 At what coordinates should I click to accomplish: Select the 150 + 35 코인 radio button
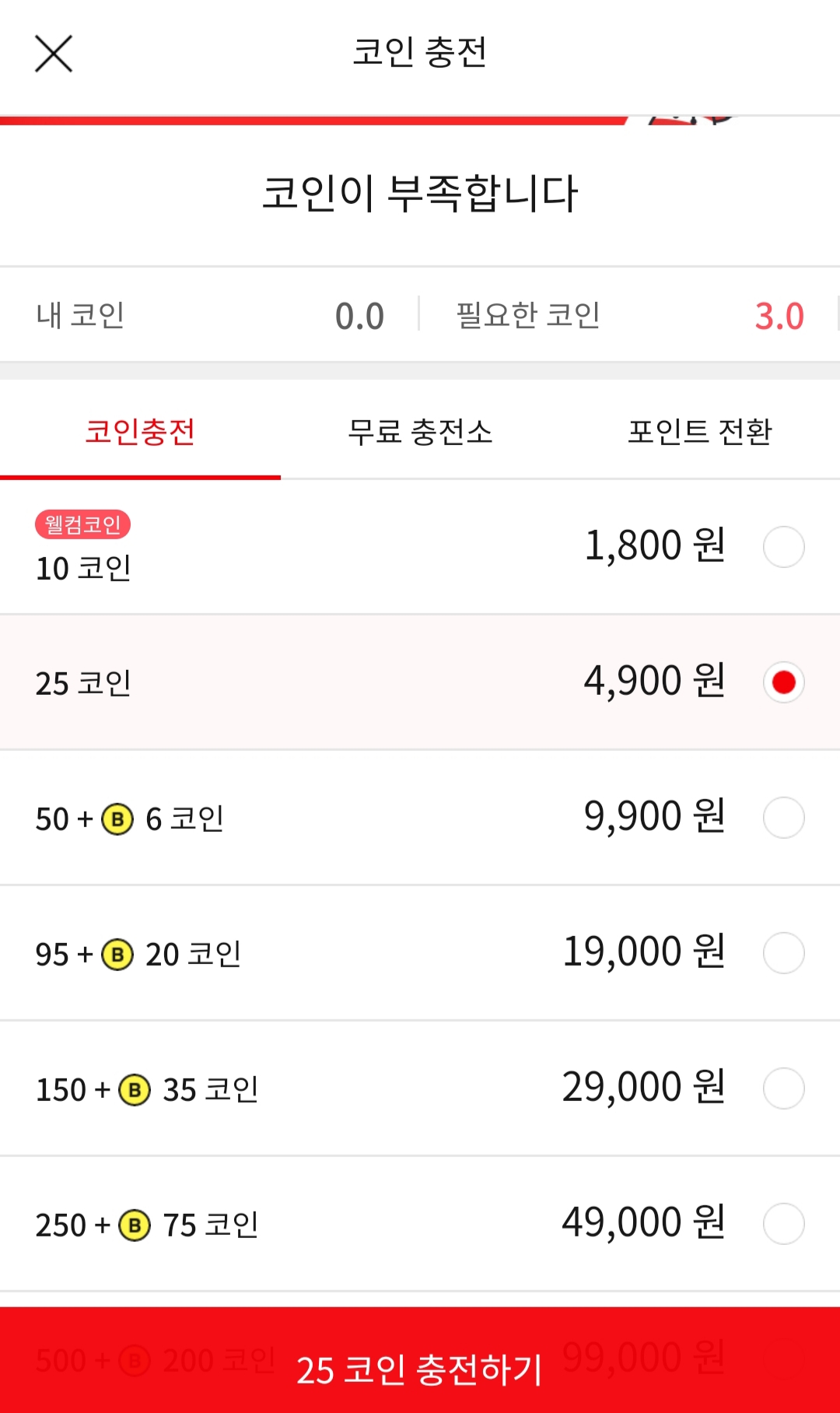784,1090
